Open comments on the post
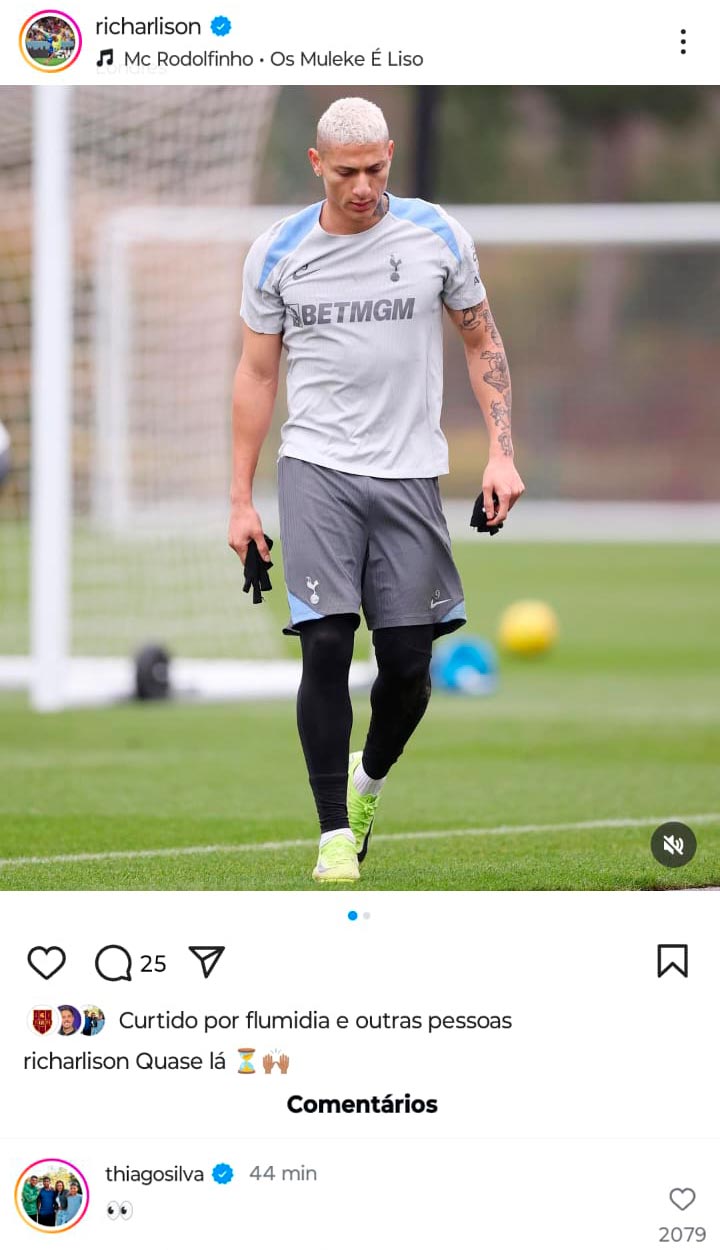 [114, 963]
